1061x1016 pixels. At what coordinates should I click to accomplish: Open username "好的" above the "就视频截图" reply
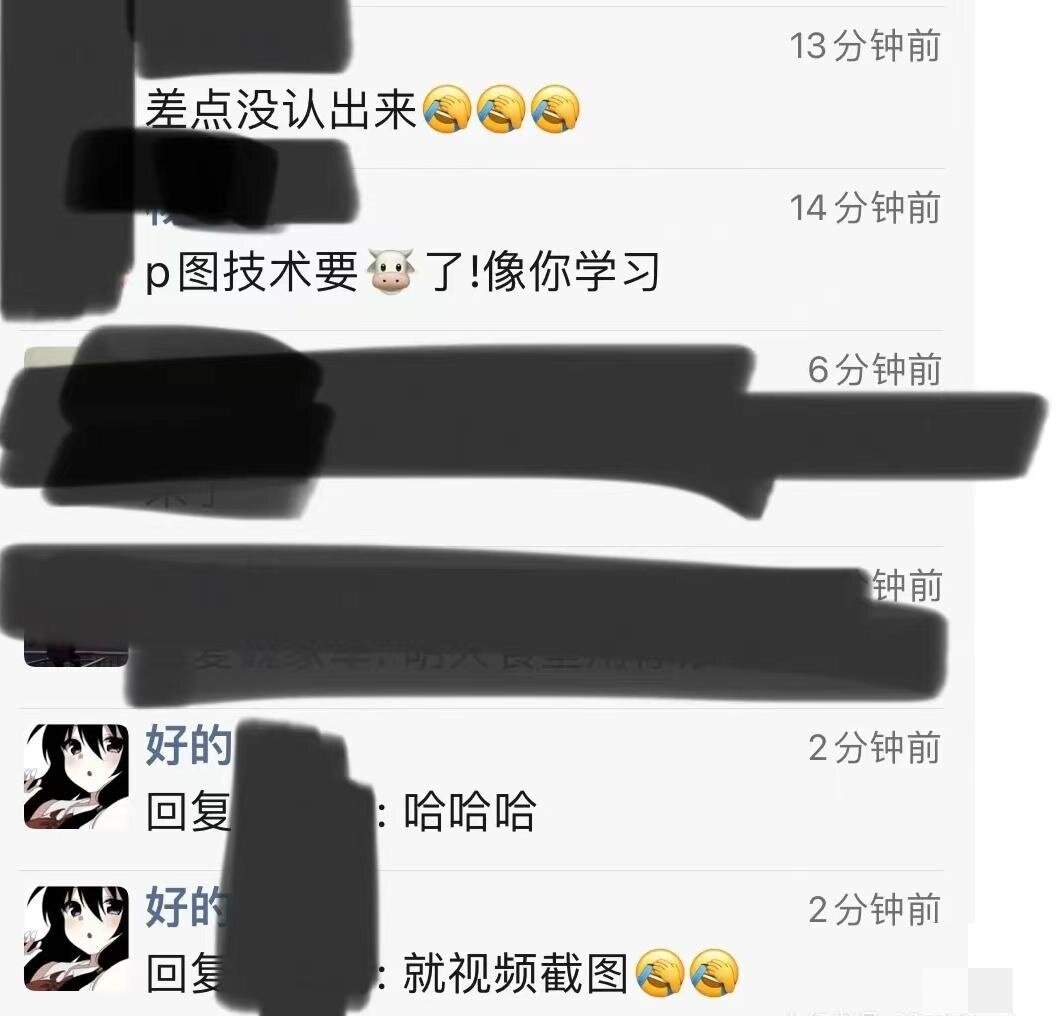point(188,907)
